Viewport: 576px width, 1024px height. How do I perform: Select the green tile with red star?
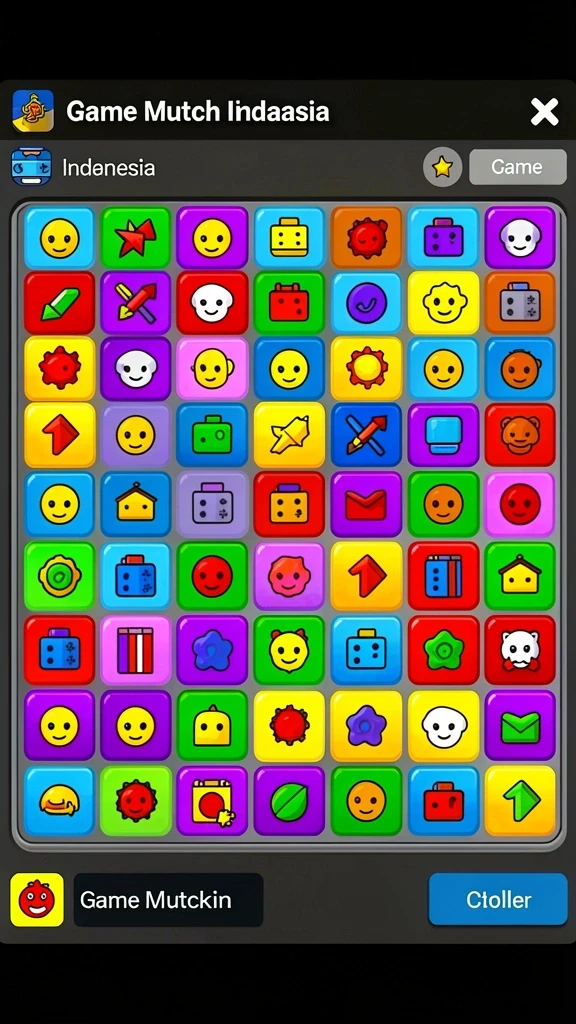(x=136, y=238)
